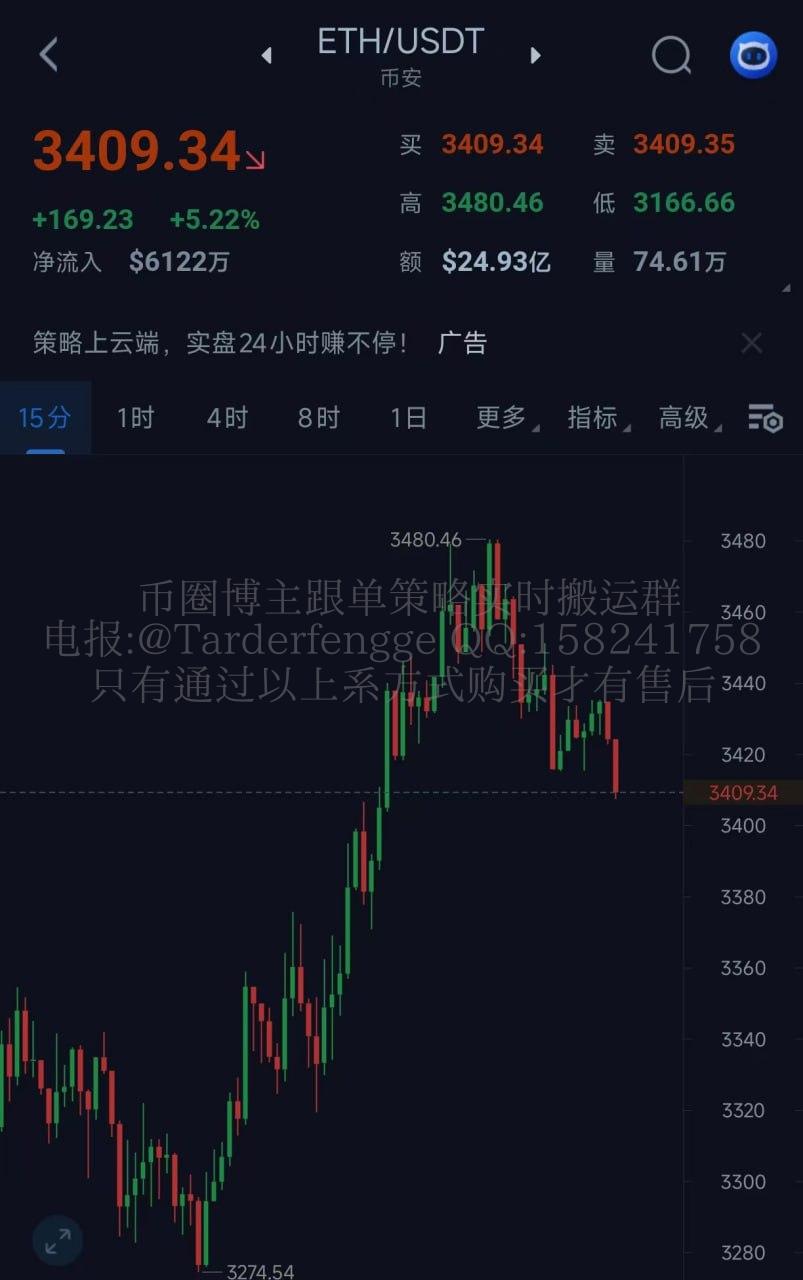Switch to the 1日 timeframe

pos(408,418)
